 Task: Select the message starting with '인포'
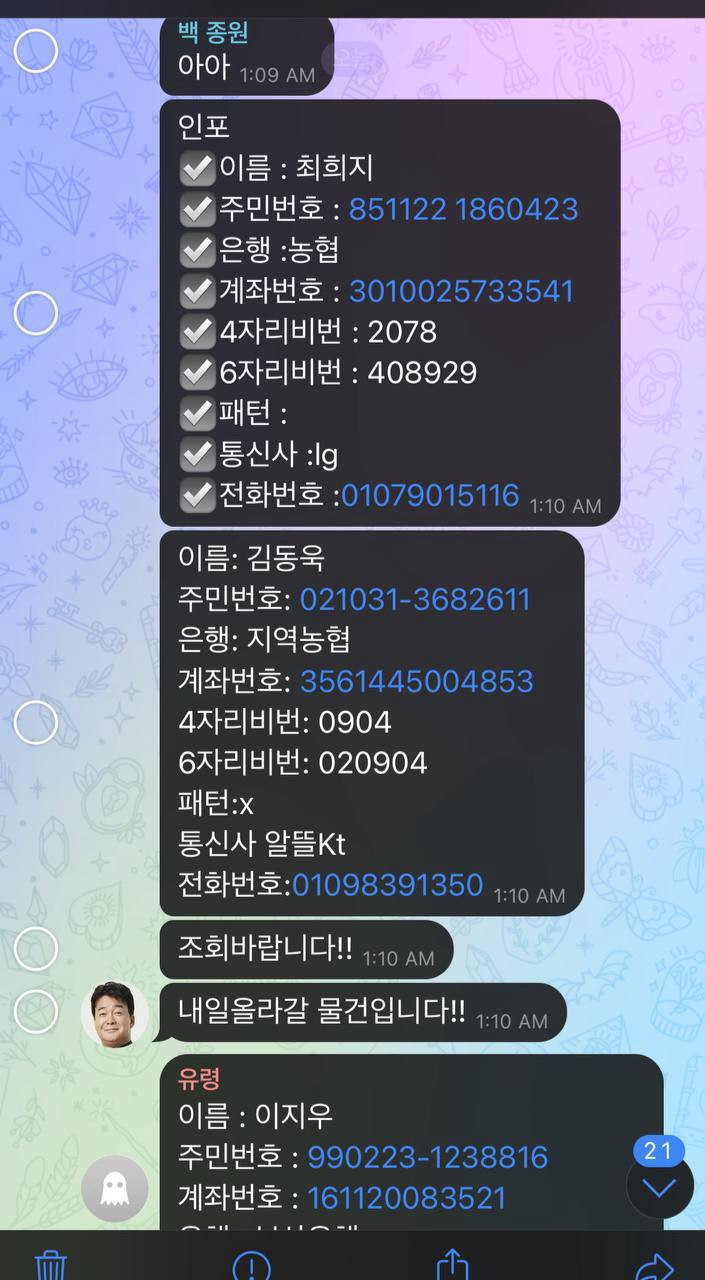[36, 313]
